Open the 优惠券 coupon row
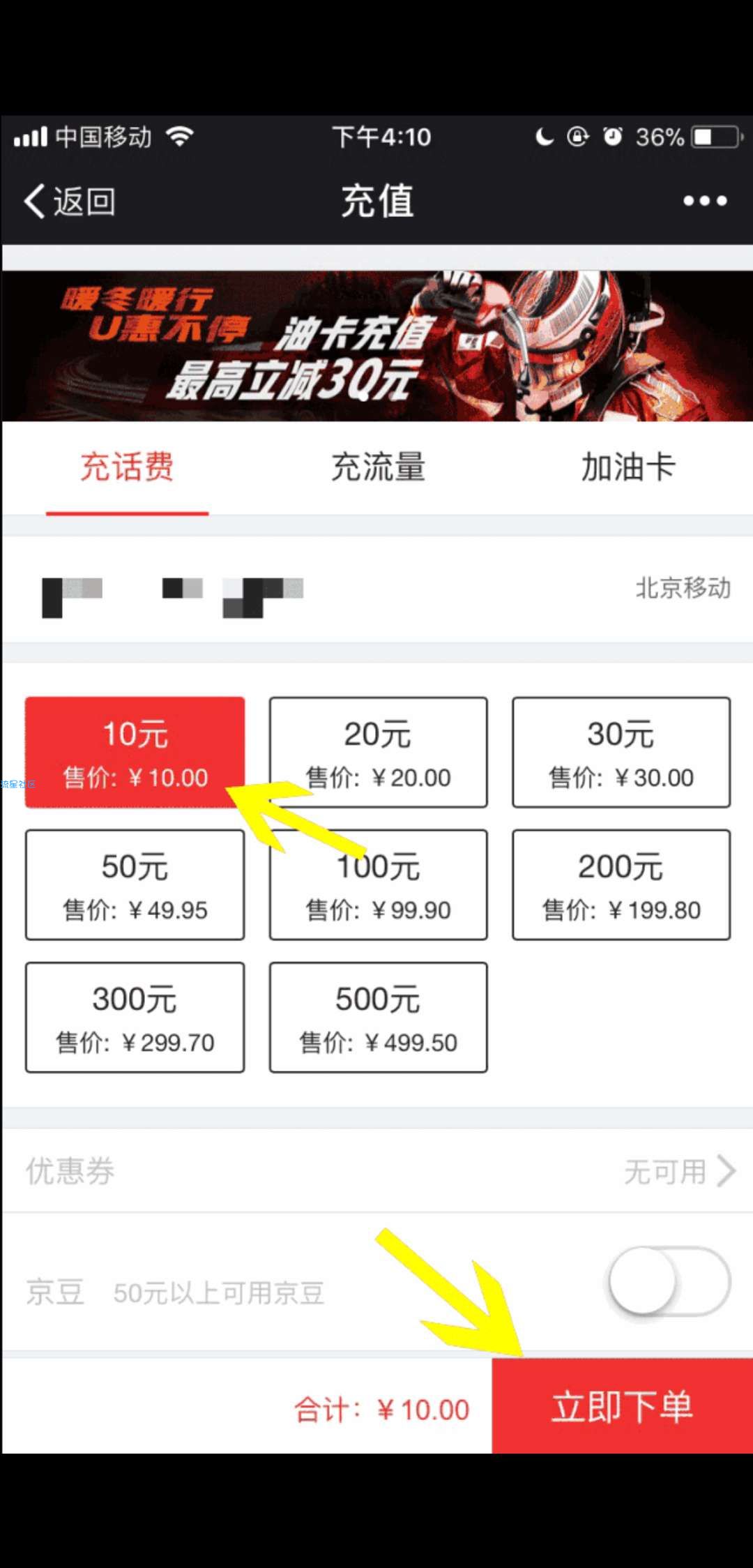 tap(376, 1171)
